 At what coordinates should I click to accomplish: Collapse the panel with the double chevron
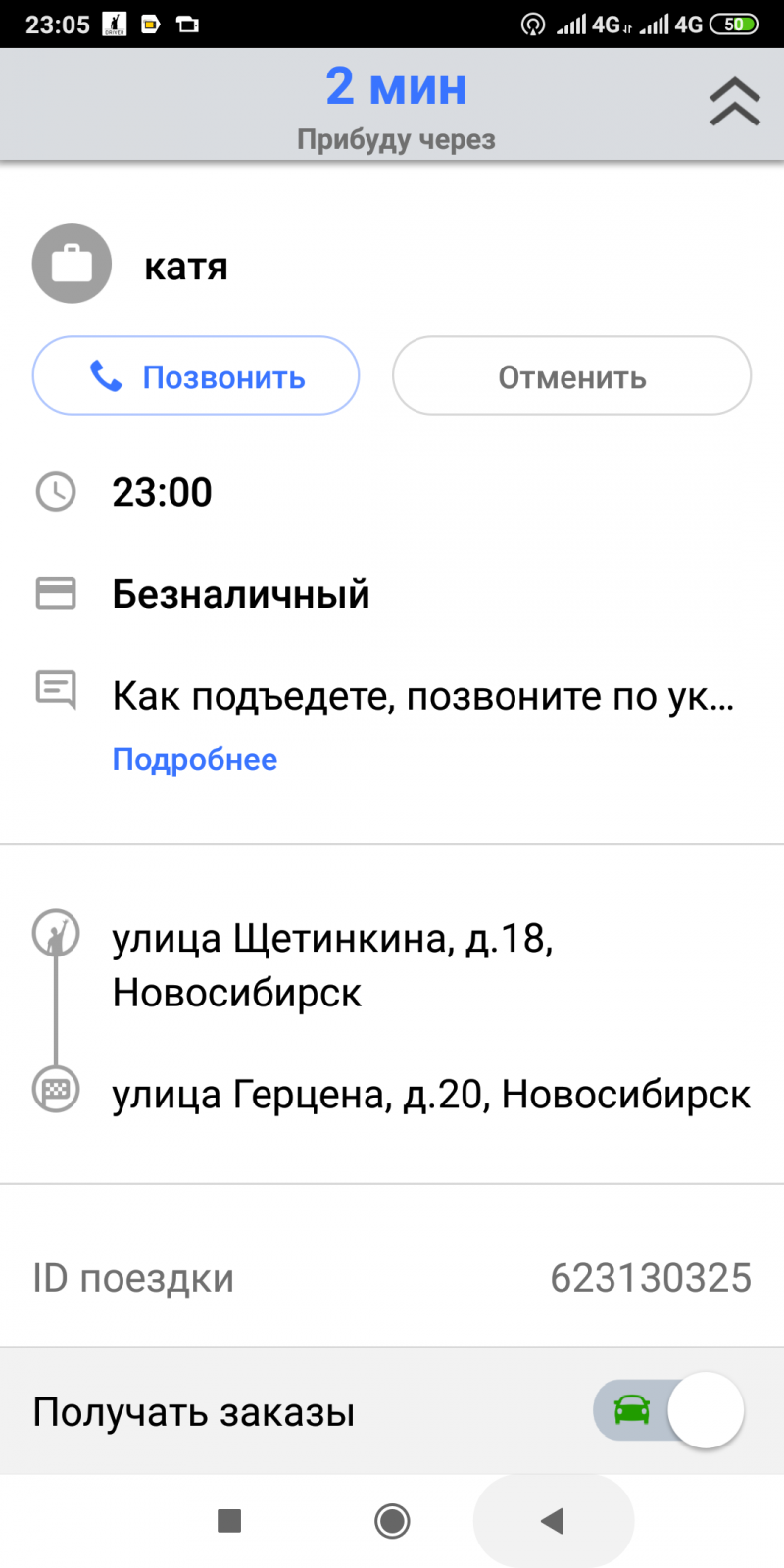tap(735, 102)
